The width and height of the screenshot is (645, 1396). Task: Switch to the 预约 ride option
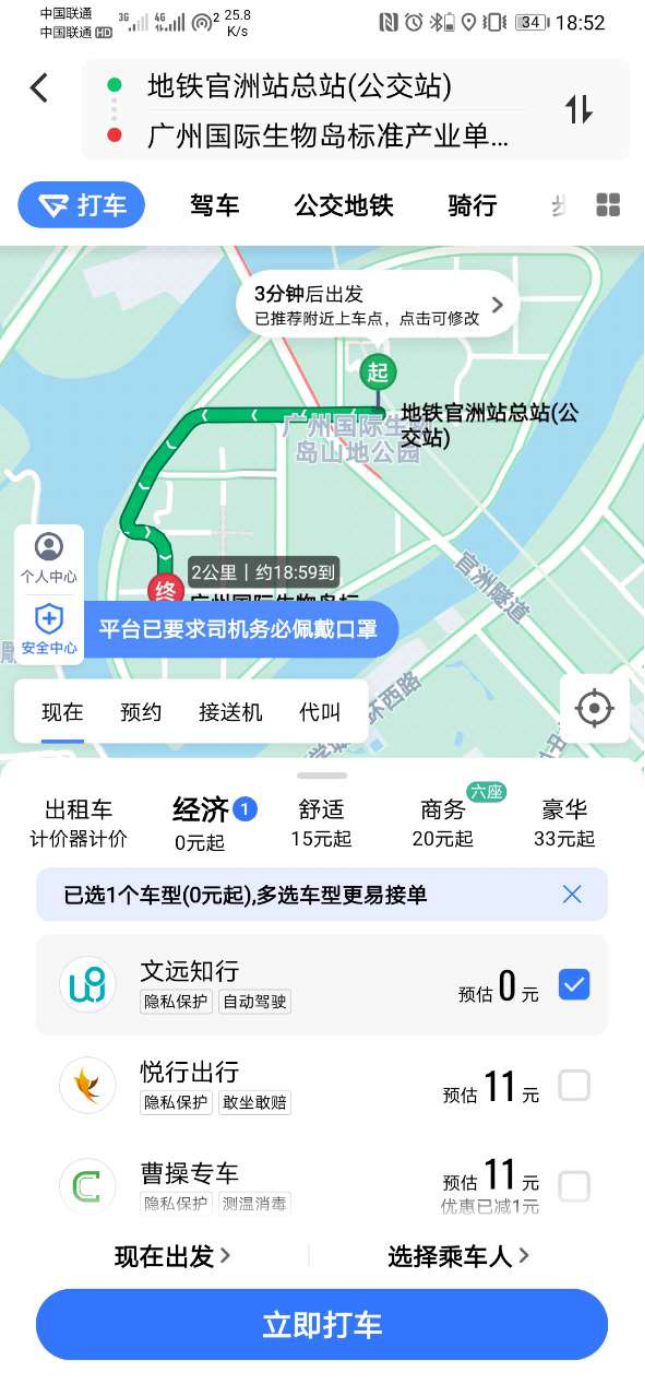(141, 712)
